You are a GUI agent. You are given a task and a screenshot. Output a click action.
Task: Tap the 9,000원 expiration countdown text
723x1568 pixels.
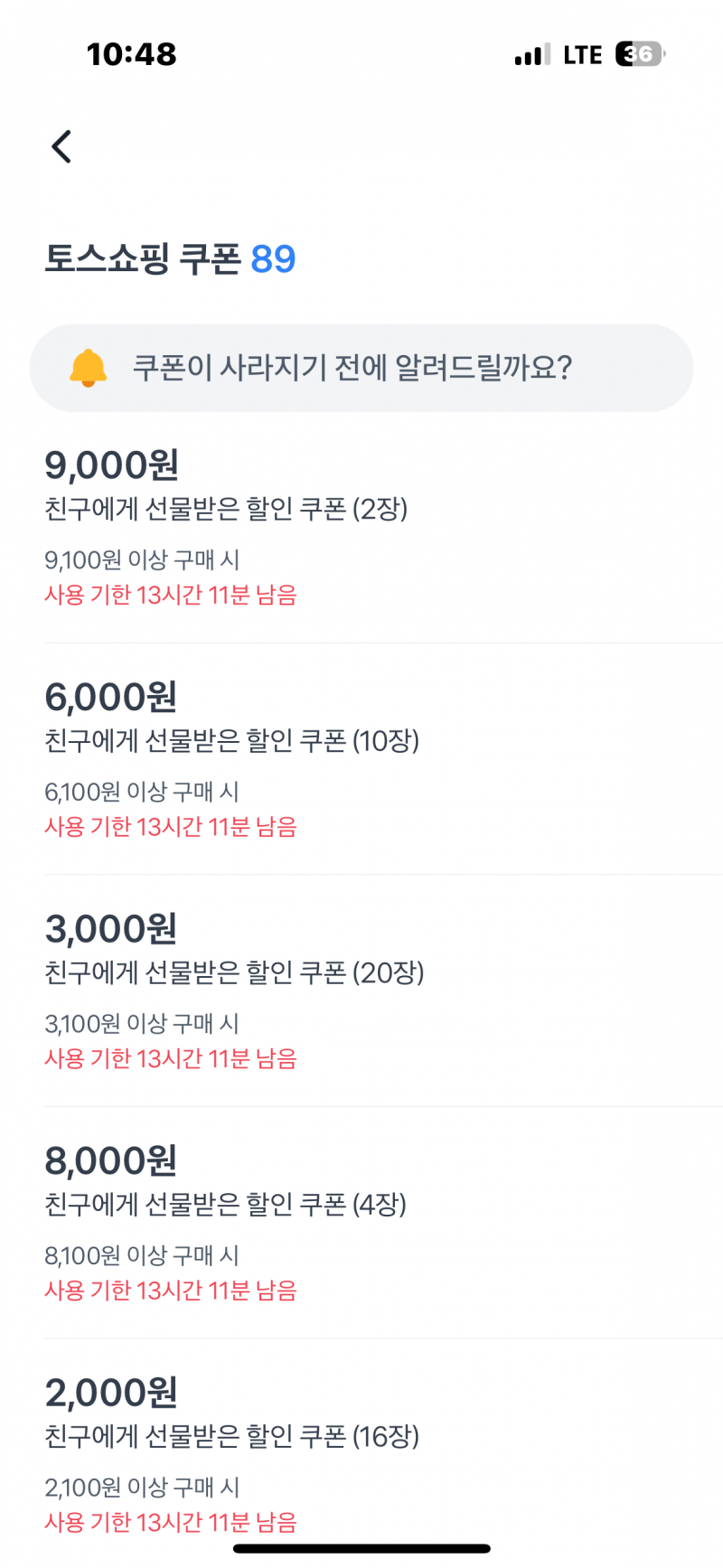(170, 596)
